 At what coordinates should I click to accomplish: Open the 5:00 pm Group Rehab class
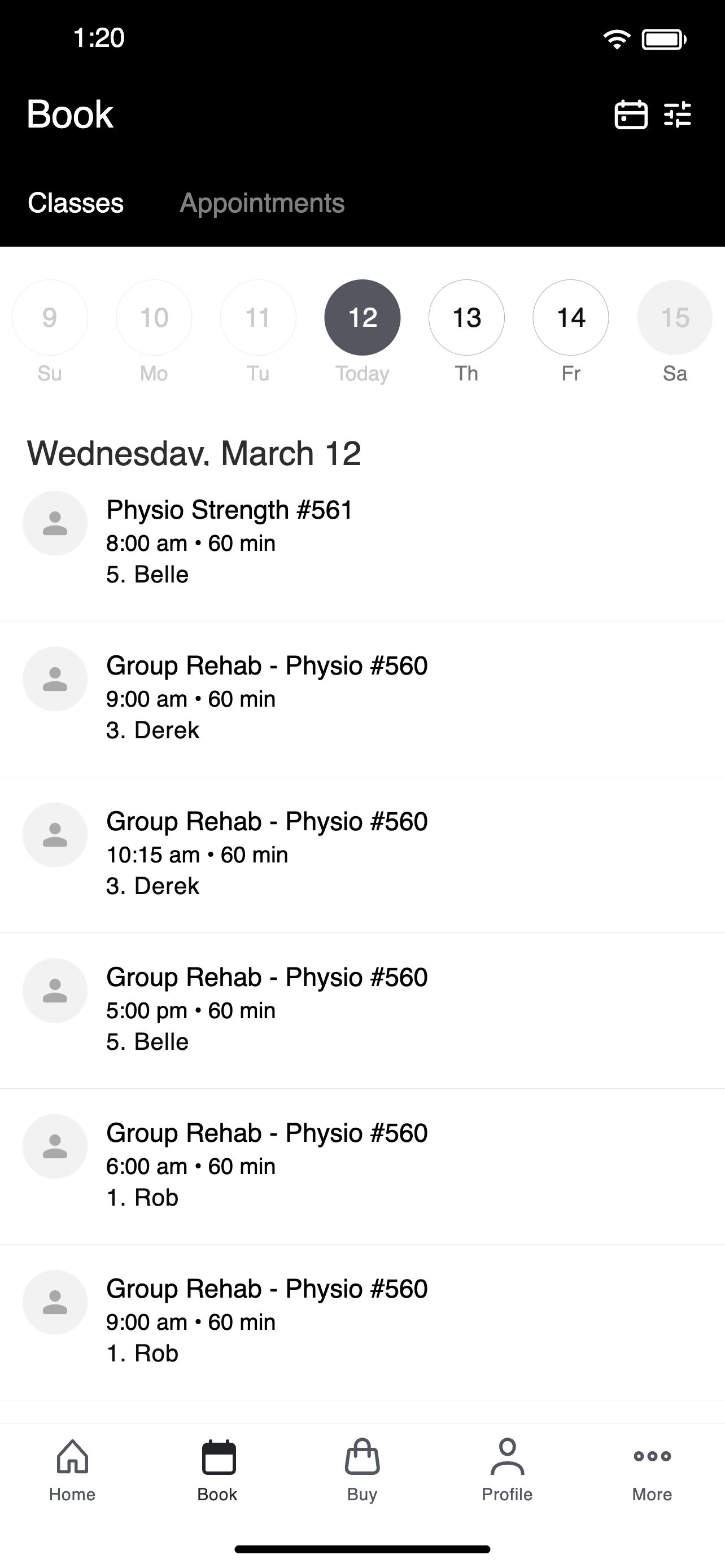(362, 1010)
